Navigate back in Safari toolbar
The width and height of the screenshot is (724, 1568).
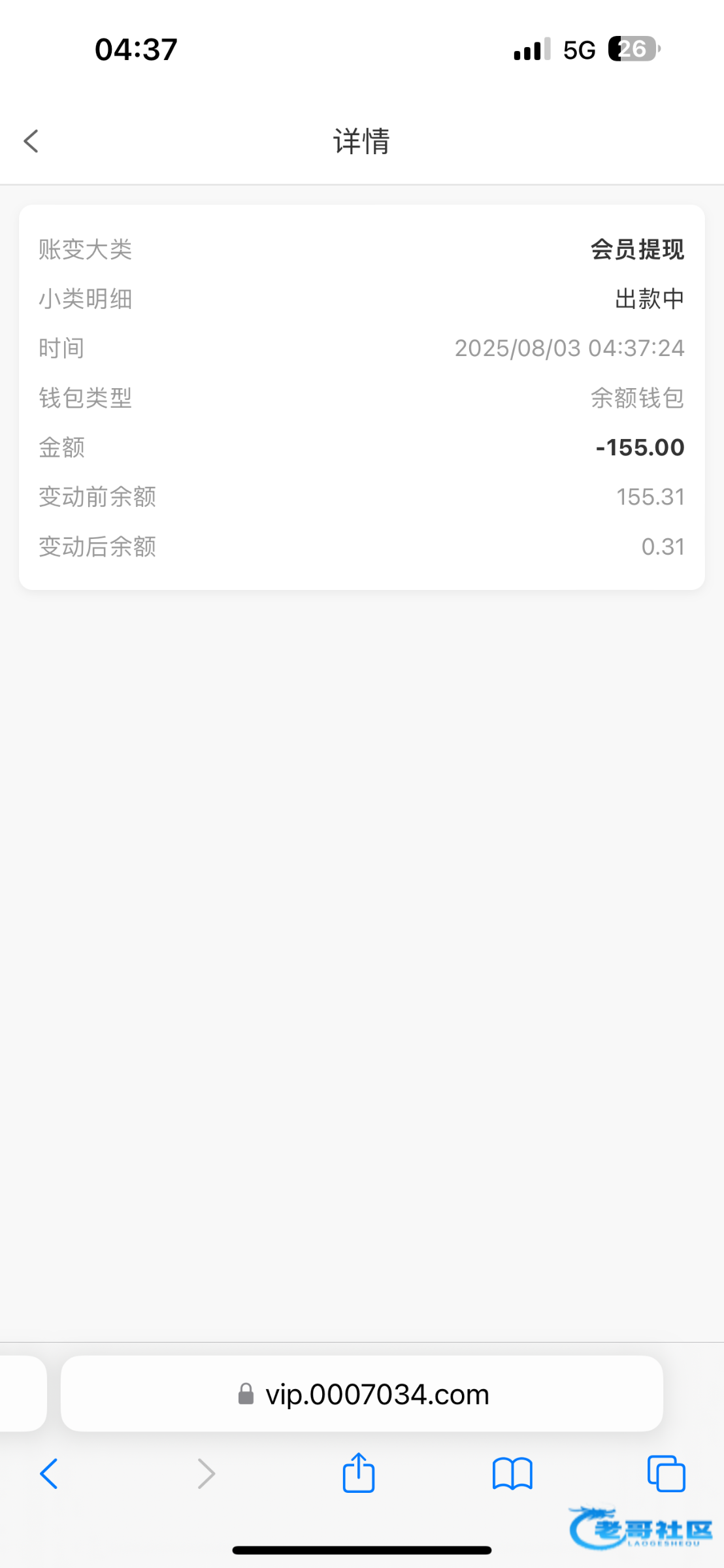[x=49, y=1474]
